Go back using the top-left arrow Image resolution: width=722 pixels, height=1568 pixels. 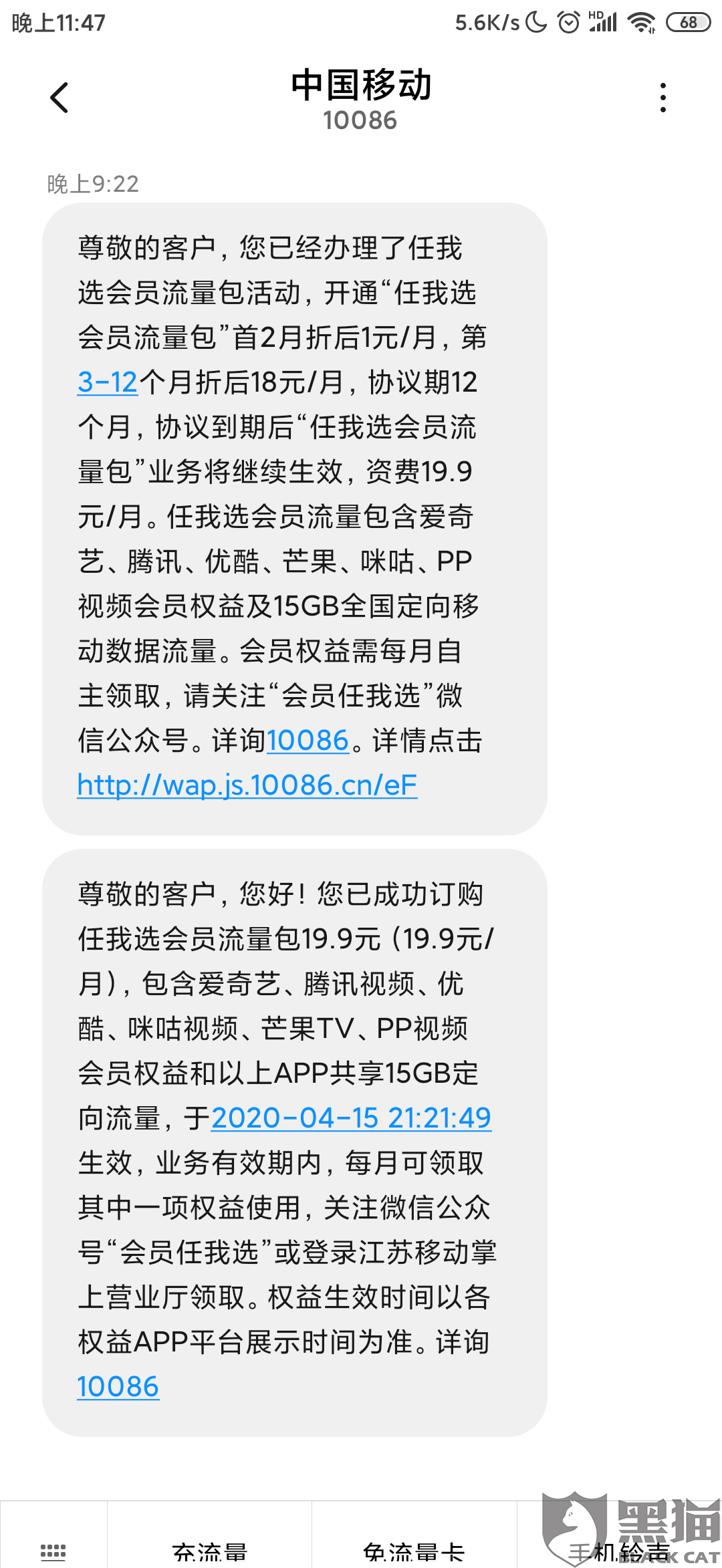(59, 98)
